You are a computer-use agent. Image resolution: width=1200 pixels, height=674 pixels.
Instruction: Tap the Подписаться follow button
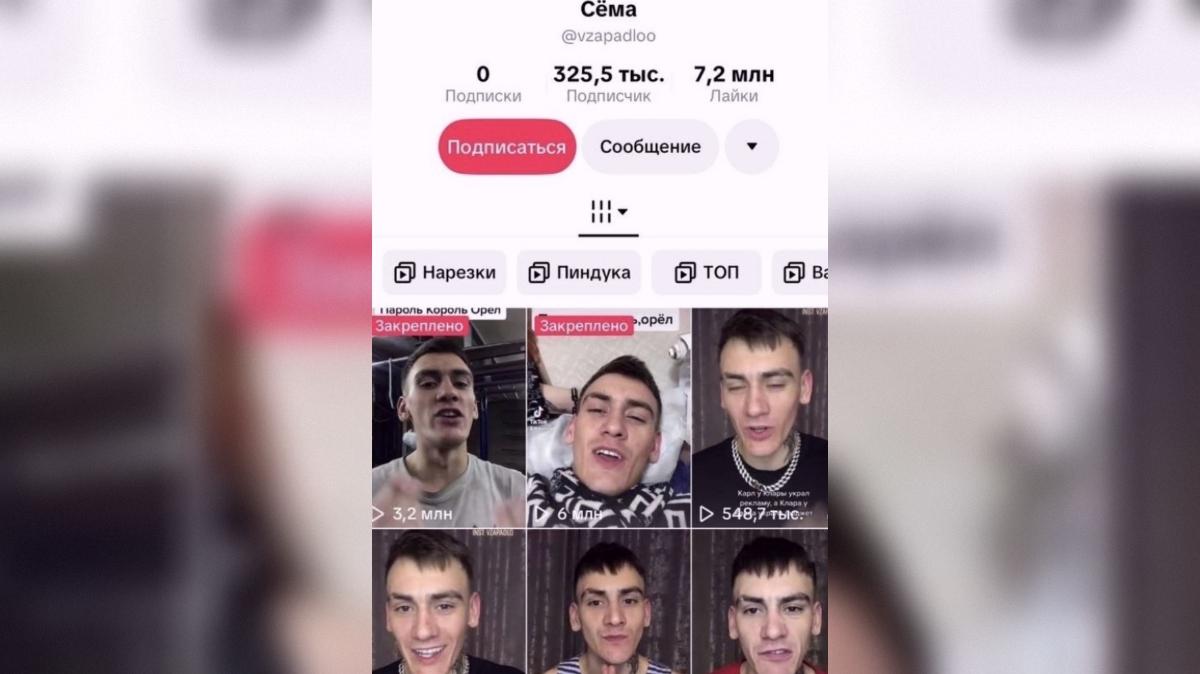(x=506, y=147)
